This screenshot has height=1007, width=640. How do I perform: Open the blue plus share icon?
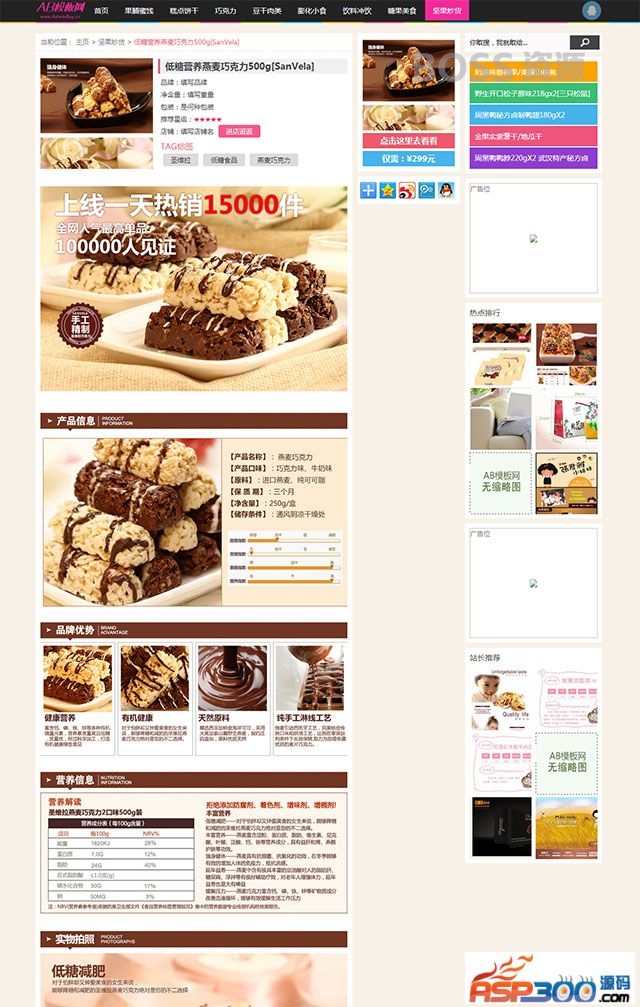[368, 190]
